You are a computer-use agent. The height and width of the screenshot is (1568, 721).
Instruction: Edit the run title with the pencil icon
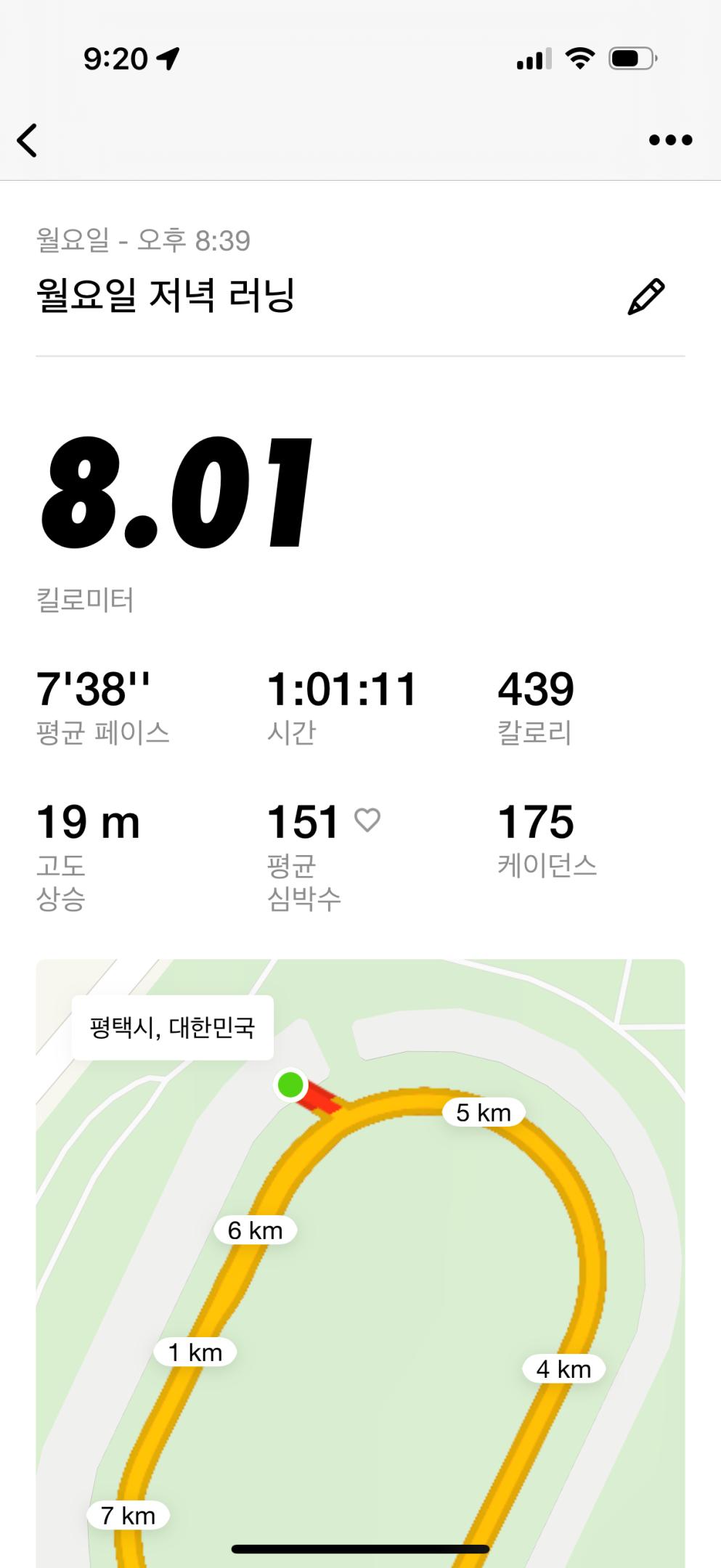[645, 296]
